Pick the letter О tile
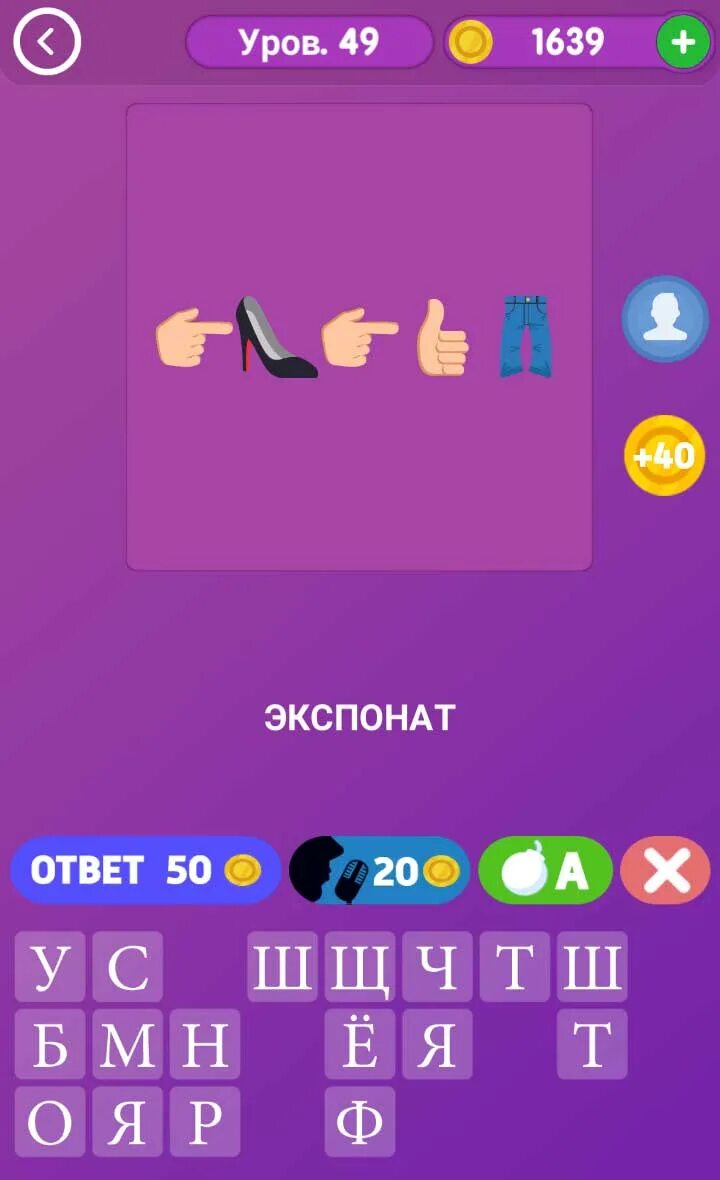This screenshot has height=1180, width=720. pyautogui.click(x=50, y=1121)
